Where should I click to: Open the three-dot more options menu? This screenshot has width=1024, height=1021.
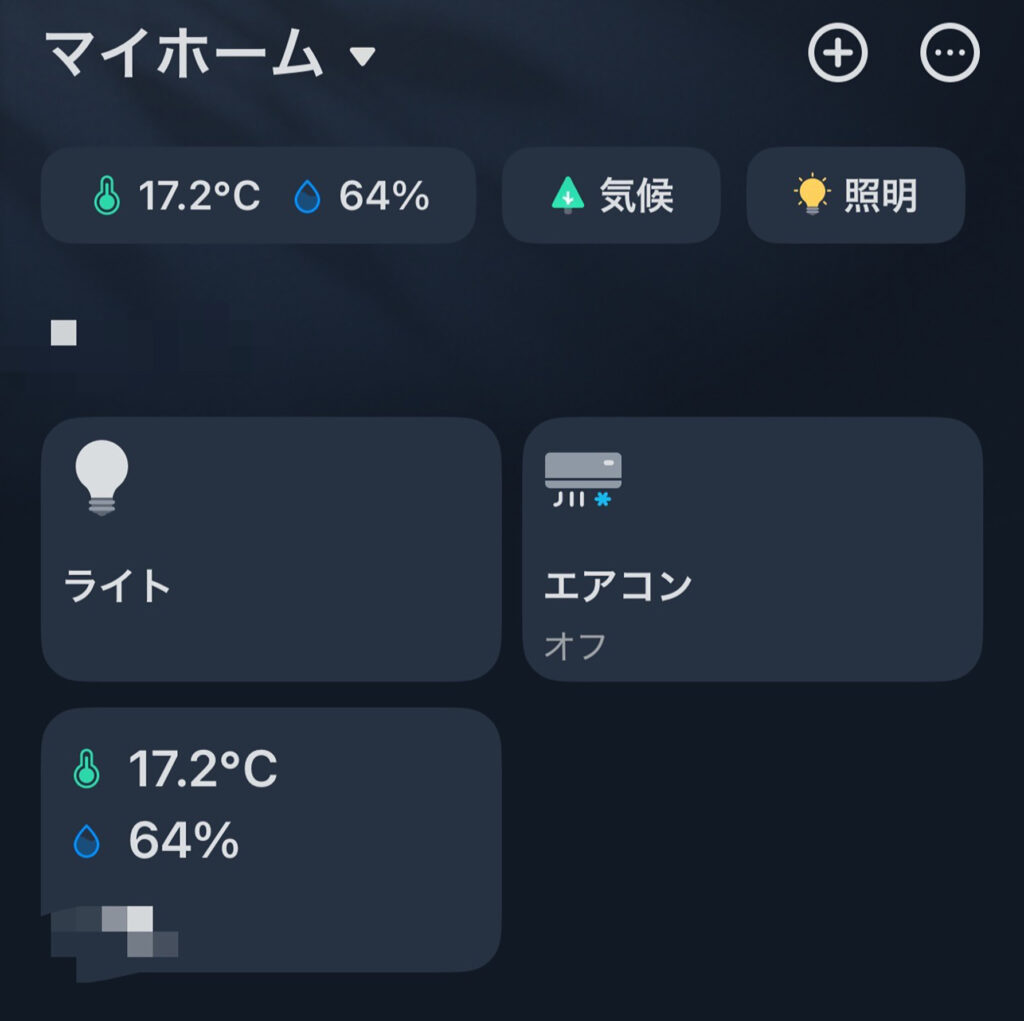point(950,53)
